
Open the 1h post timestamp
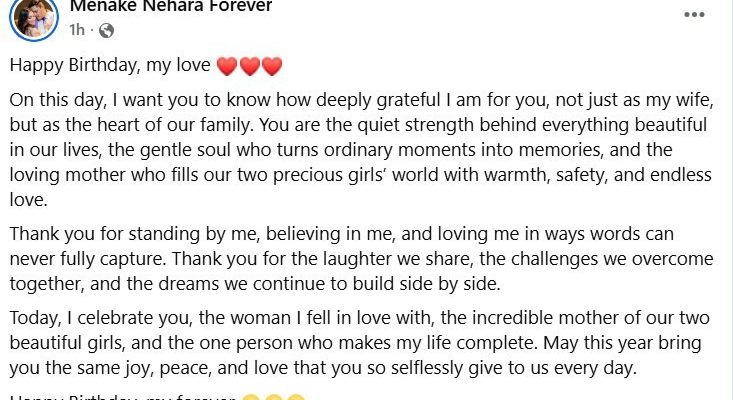point(76,30)
